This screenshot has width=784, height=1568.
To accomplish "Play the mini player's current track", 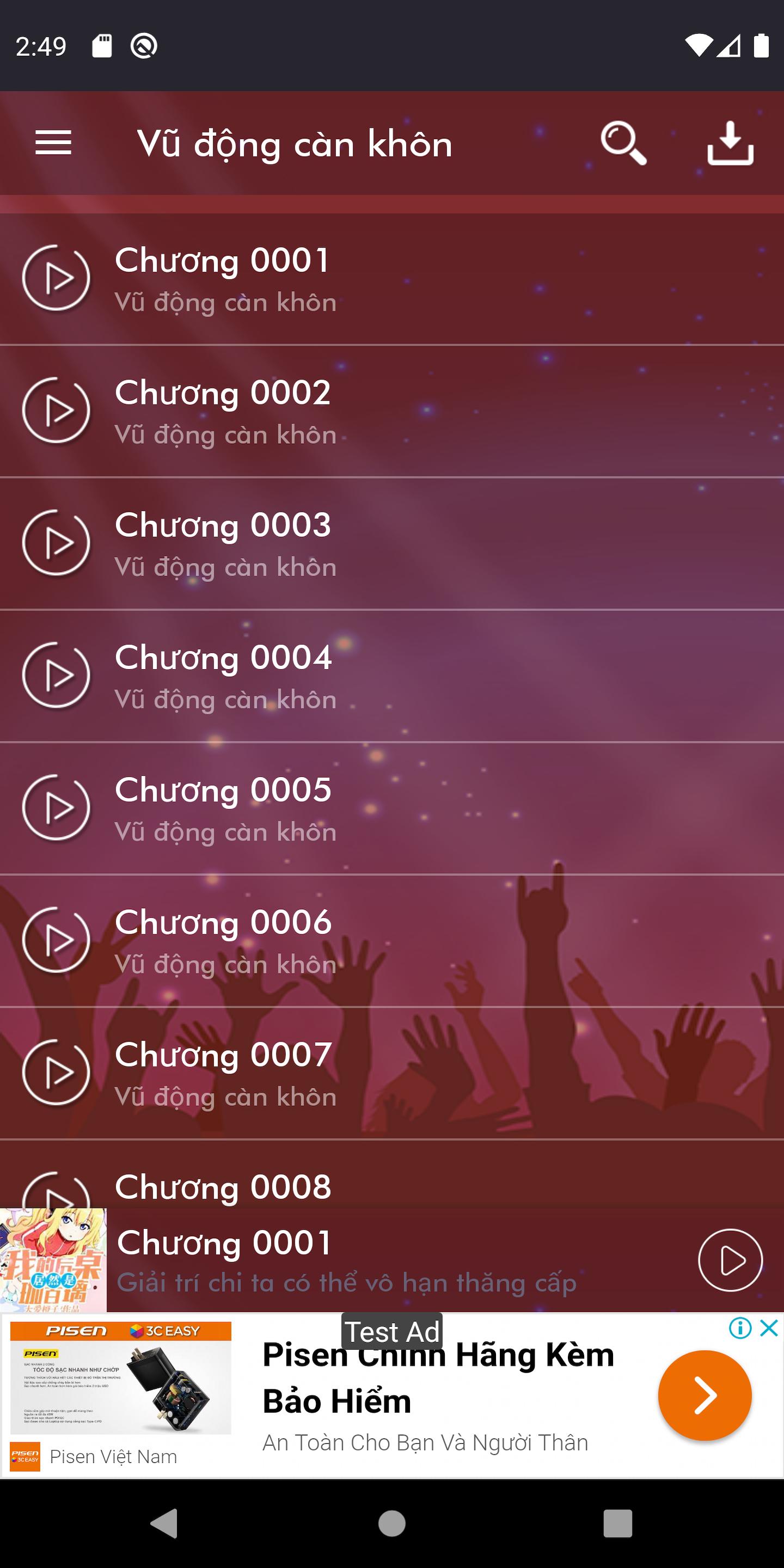I will tap(730, 1260).
